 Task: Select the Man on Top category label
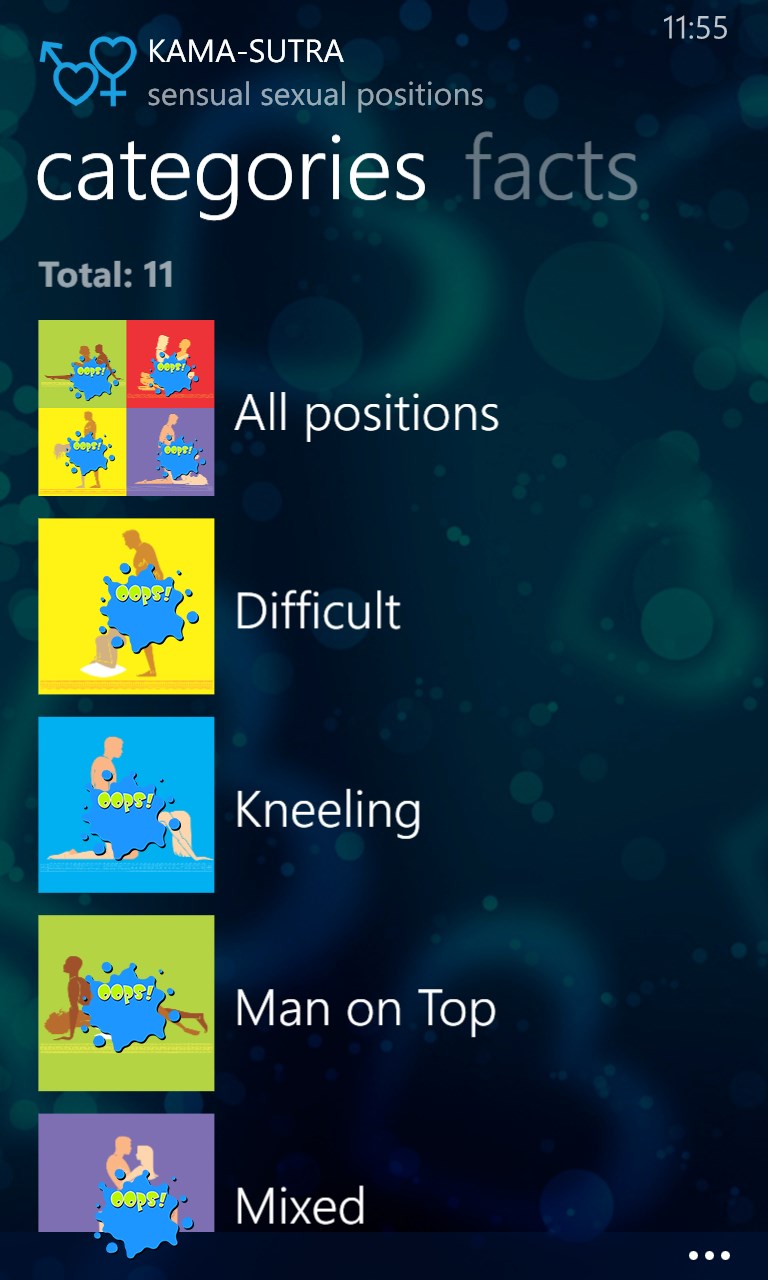(x=365, y=1007)
